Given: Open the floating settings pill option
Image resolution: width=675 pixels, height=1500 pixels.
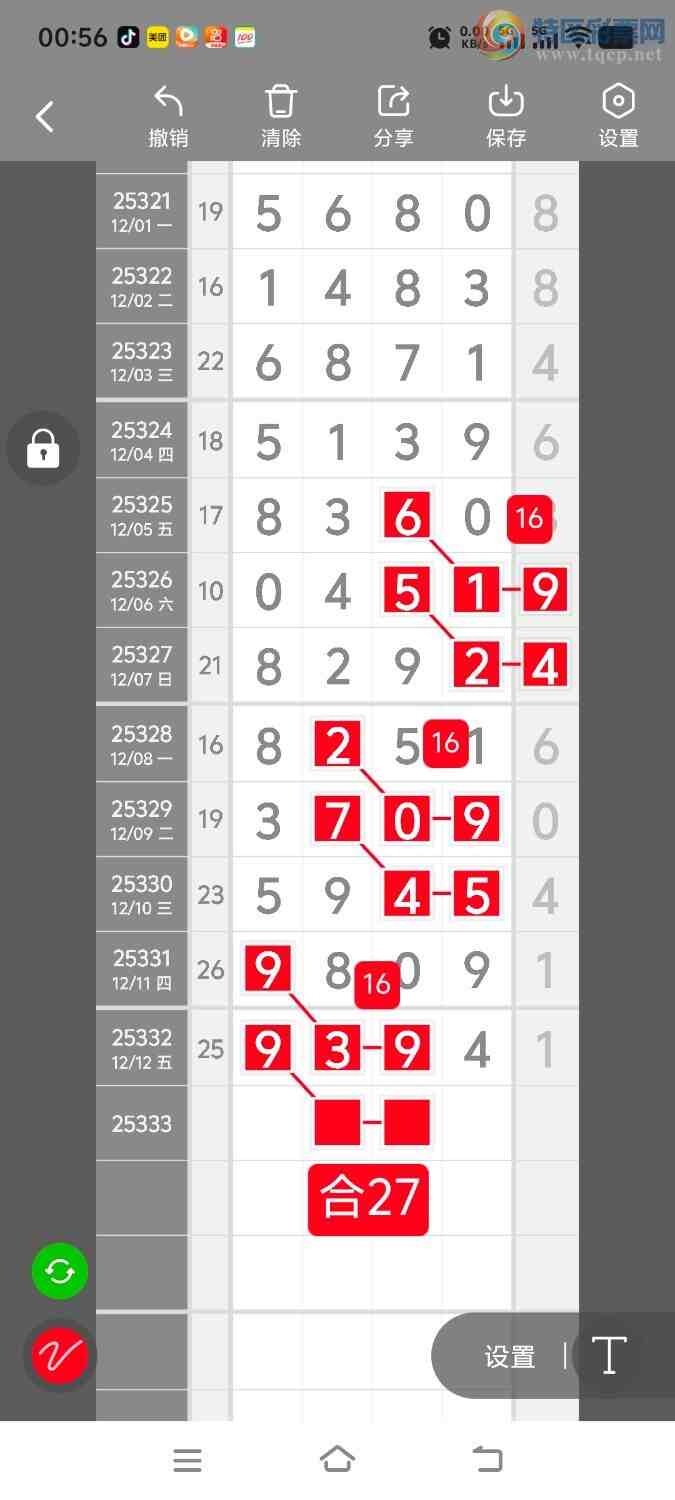Looking at the screenshot, I should [x=510, y=1357].
